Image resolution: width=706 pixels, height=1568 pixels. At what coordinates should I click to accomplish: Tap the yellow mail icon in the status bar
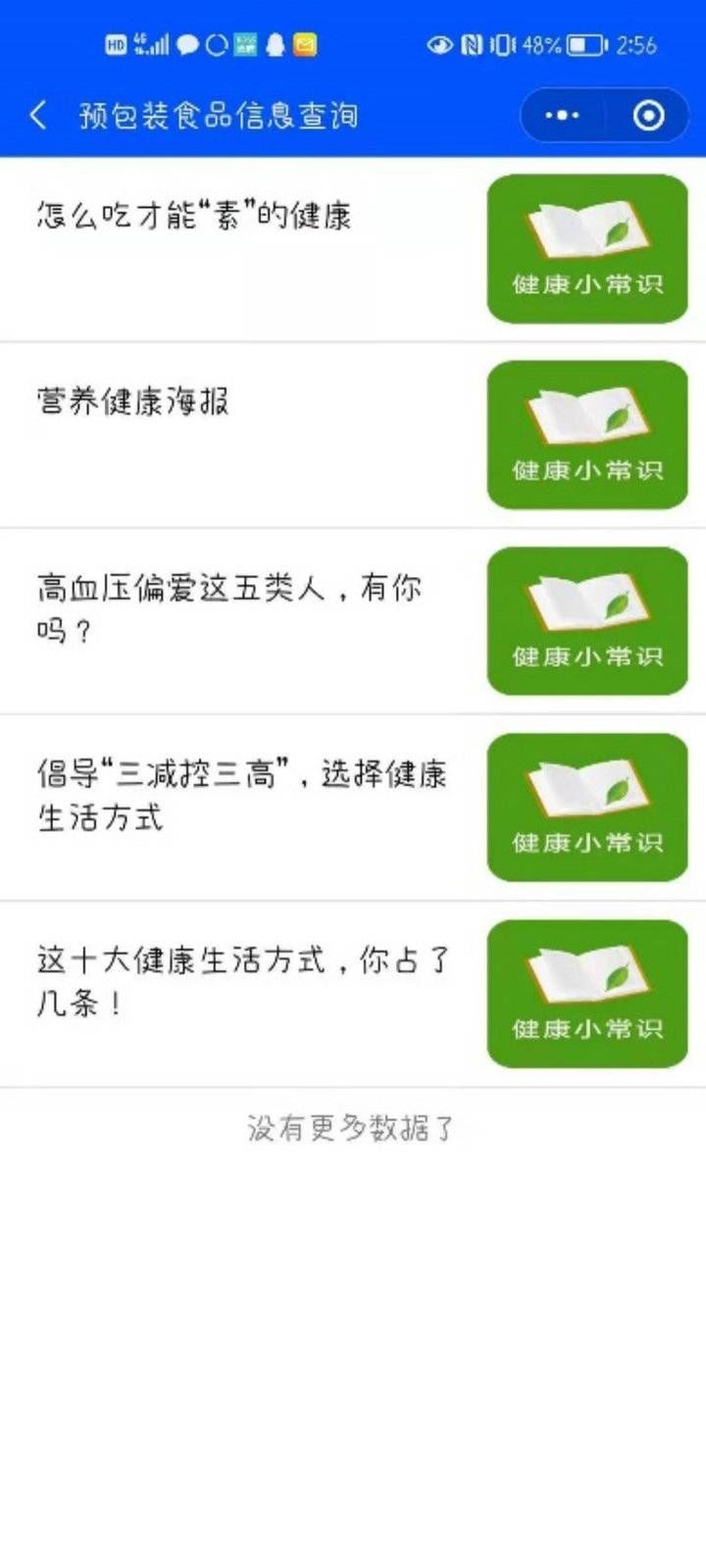[x=306, y=45]
